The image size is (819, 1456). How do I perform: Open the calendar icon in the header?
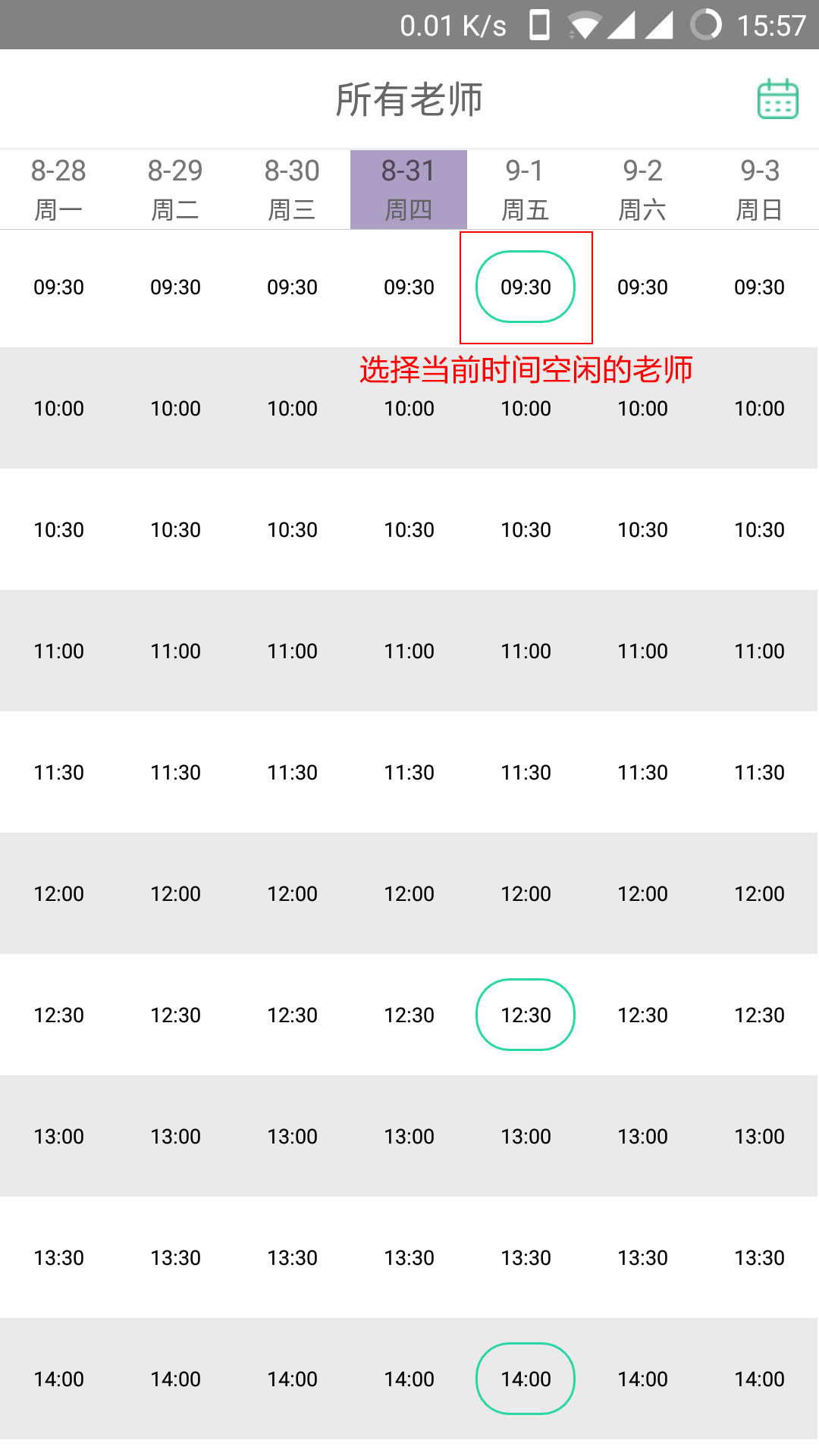point(778,99)
